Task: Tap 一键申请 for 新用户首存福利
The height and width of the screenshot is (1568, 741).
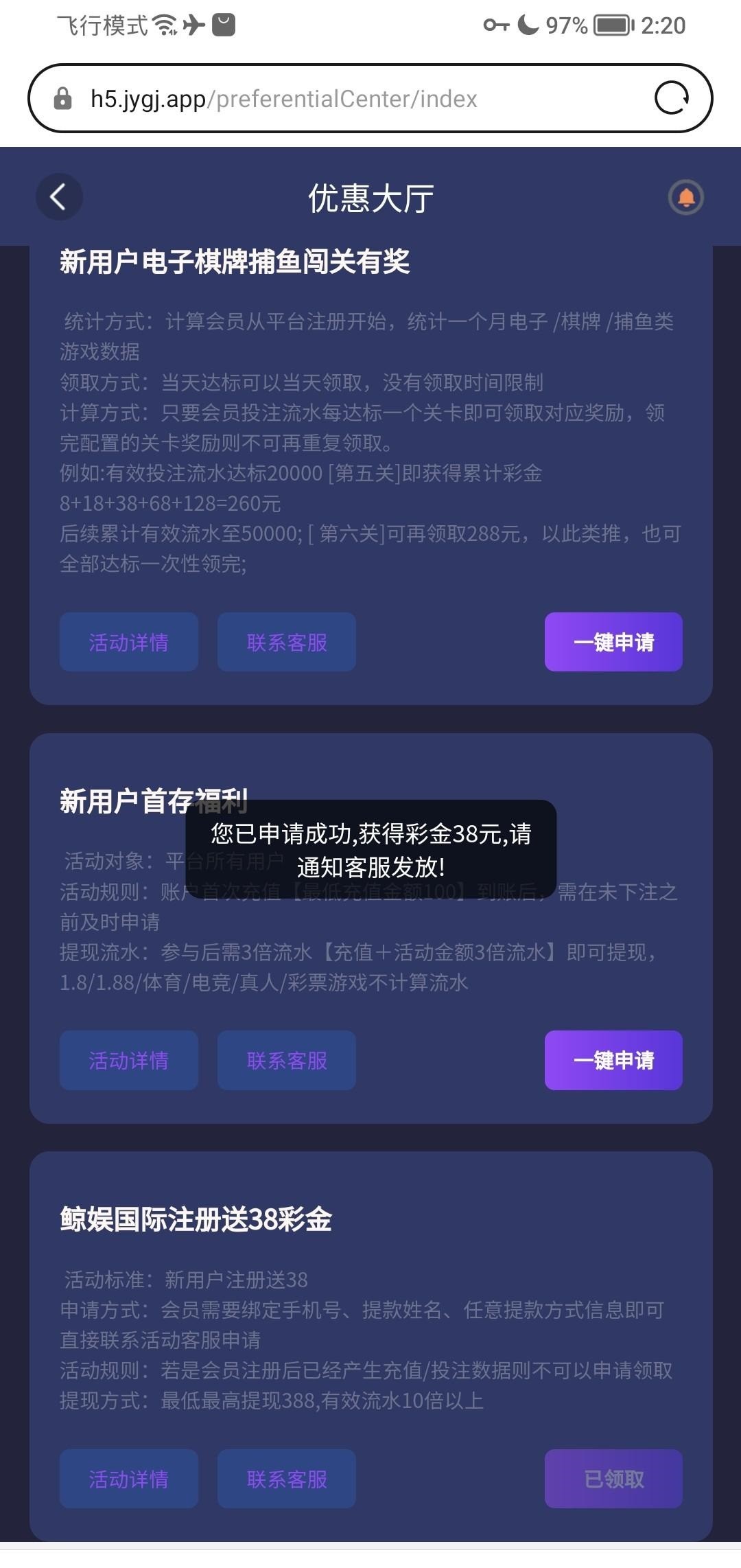Action: point(613,1060)
